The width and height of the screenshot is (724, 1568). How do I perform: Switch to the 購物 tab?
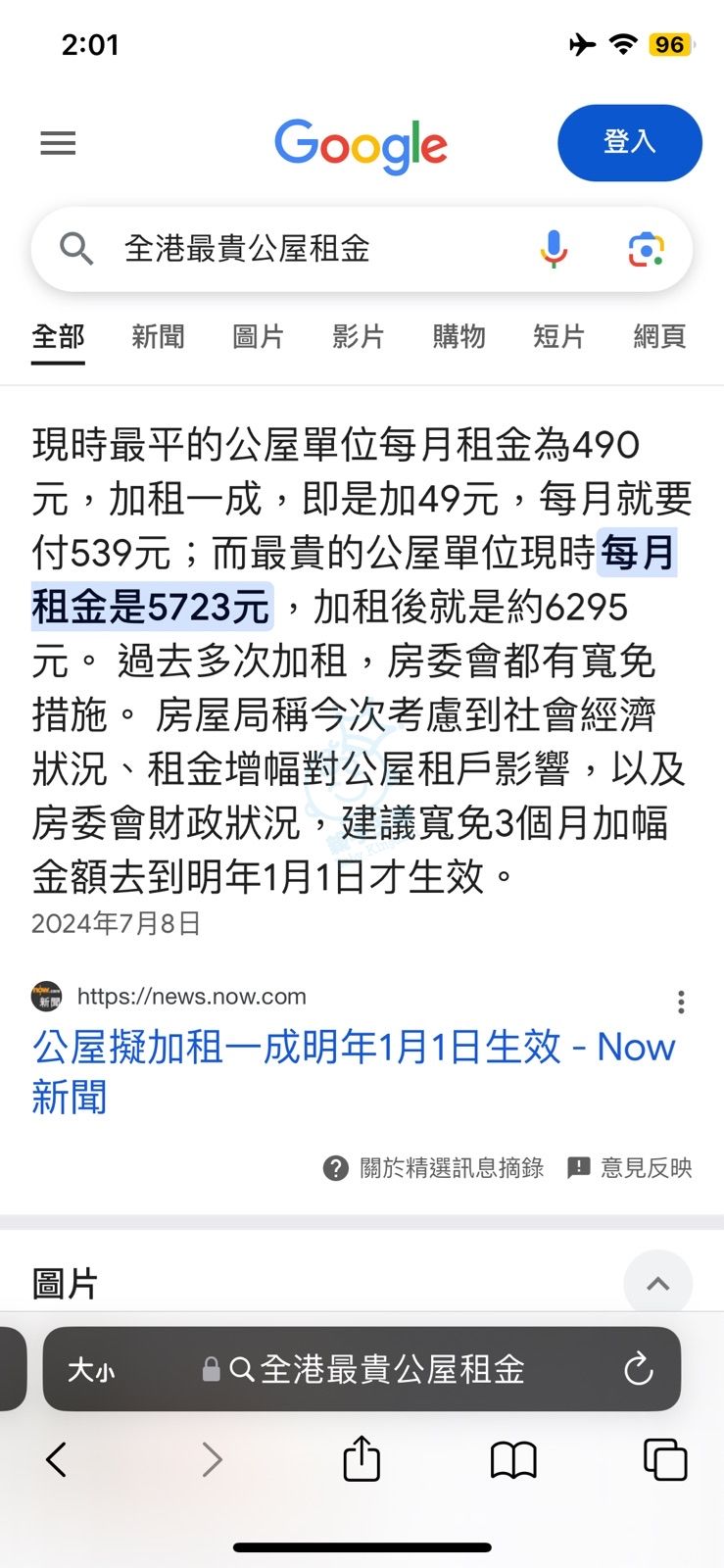(x=459, y=337)
